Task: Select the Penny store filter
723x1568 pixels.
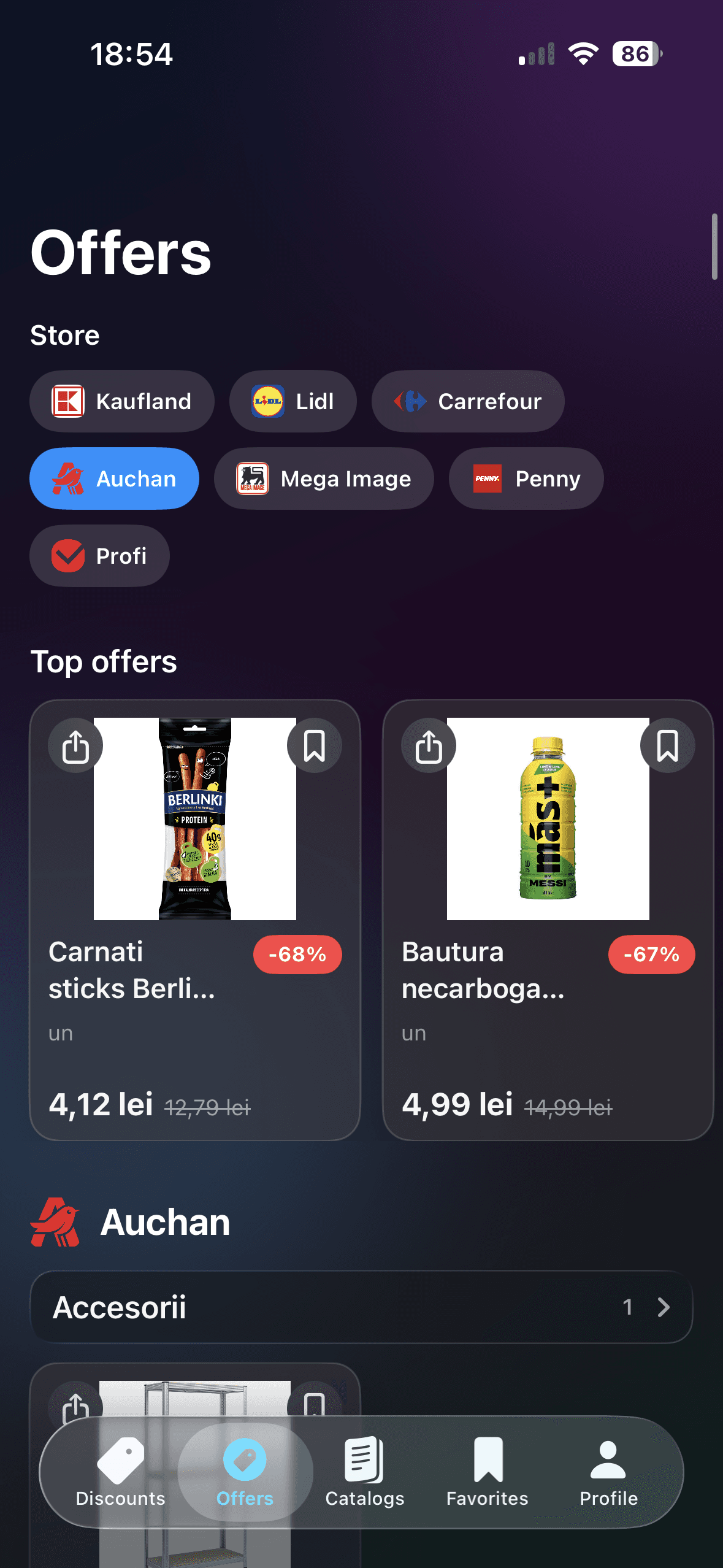Action: pyautogui.click(x=526, y=478)
